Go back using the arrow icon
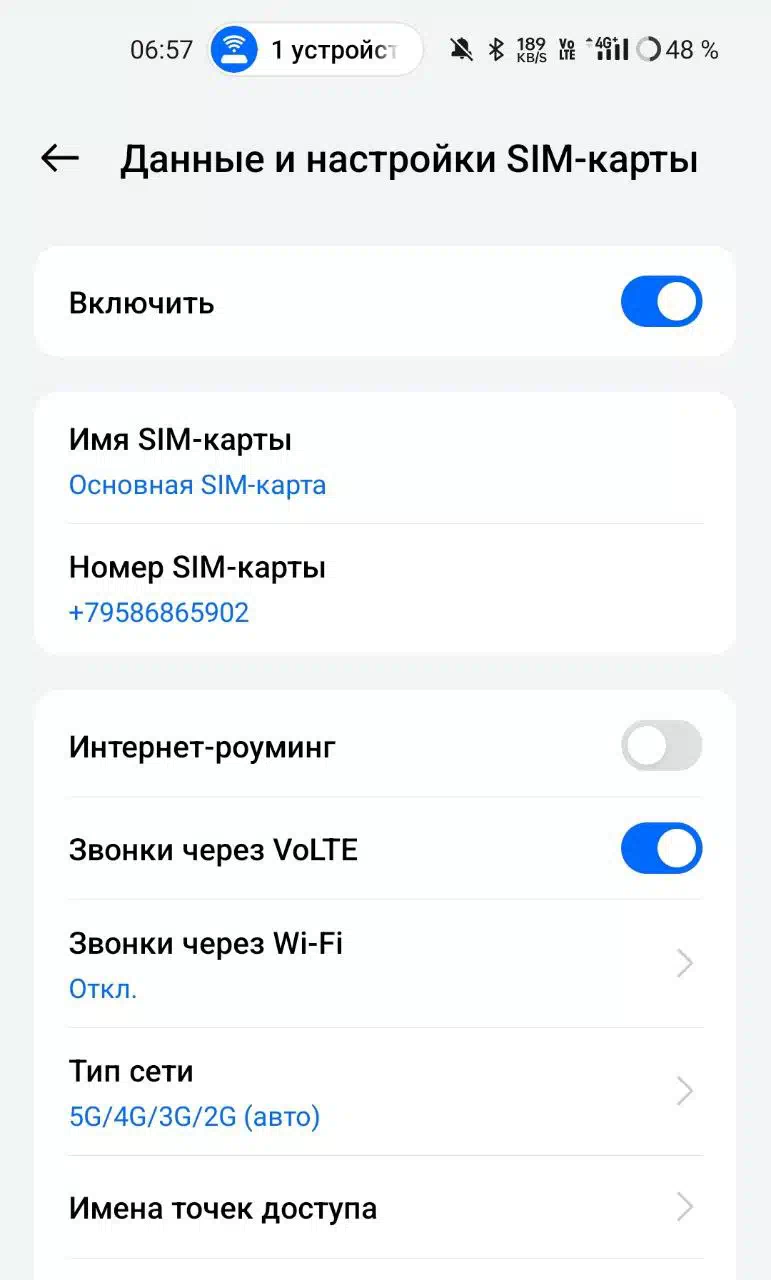771x1280 pixels. coord(60,158)
